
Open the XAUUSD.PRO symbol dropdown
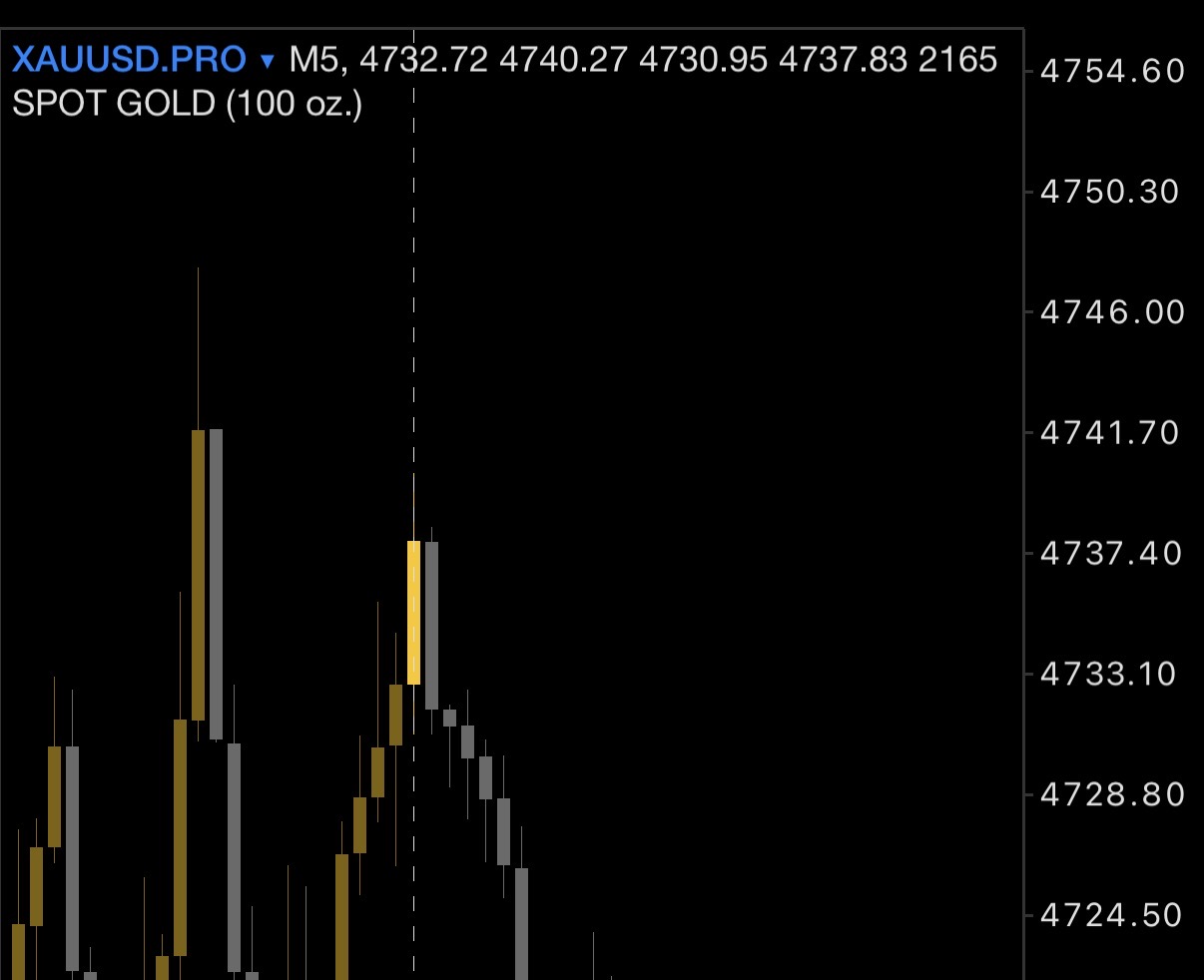pyautogui.click(x=266, y=62)
